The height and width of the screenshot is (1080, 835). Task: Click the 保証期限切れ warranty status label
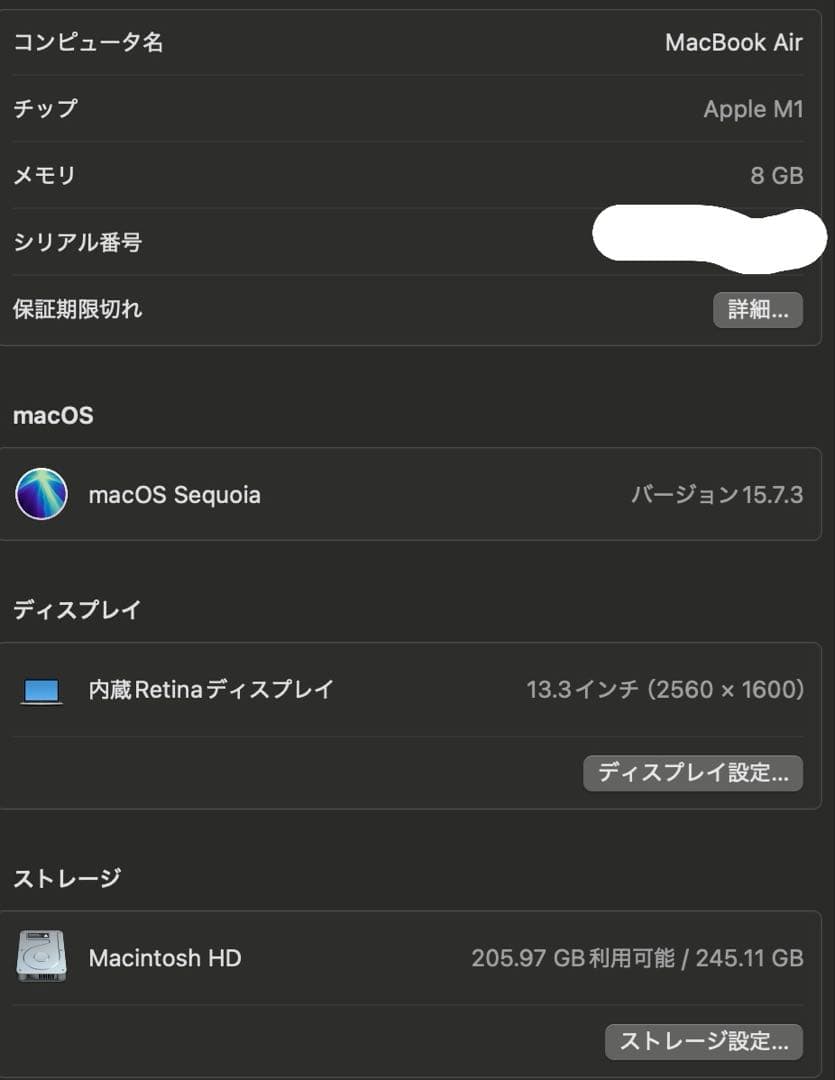(x=77, y=310)
